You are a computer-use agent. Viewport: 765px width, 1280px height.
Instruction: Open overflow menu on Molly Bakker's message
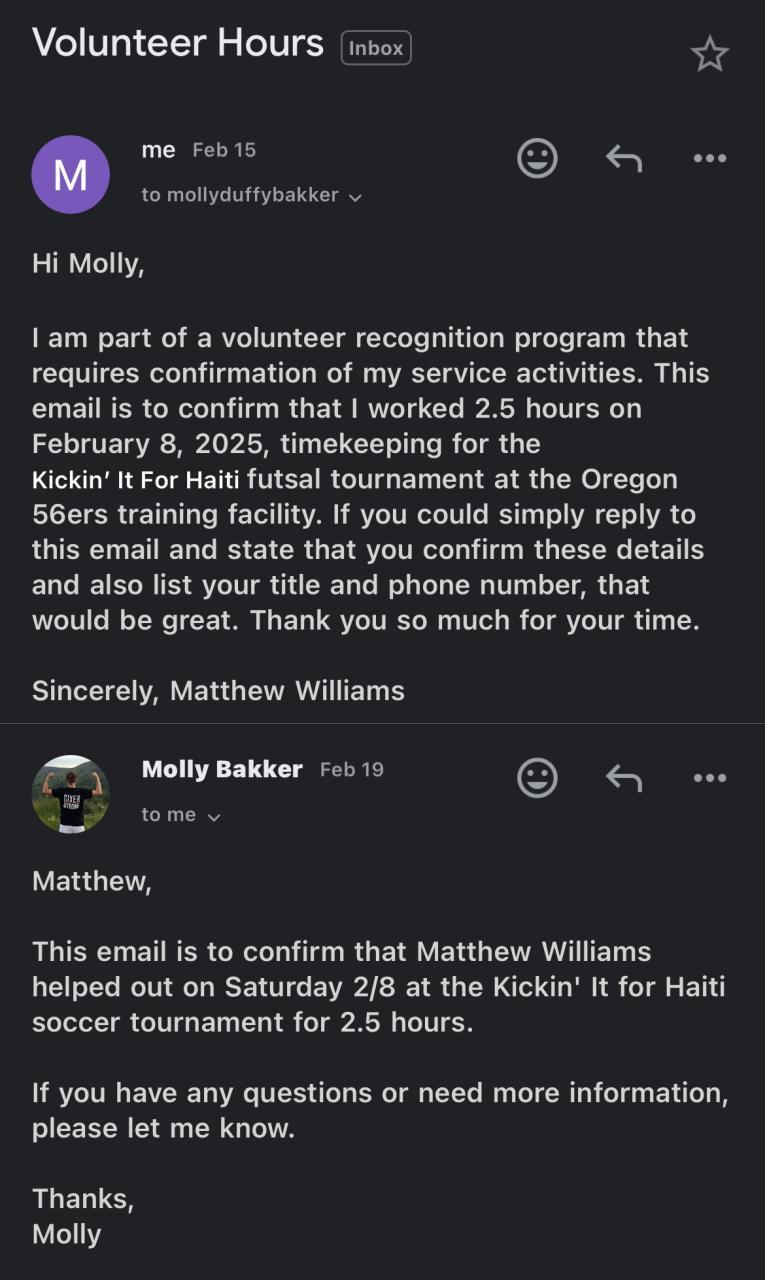coord(709,778)
